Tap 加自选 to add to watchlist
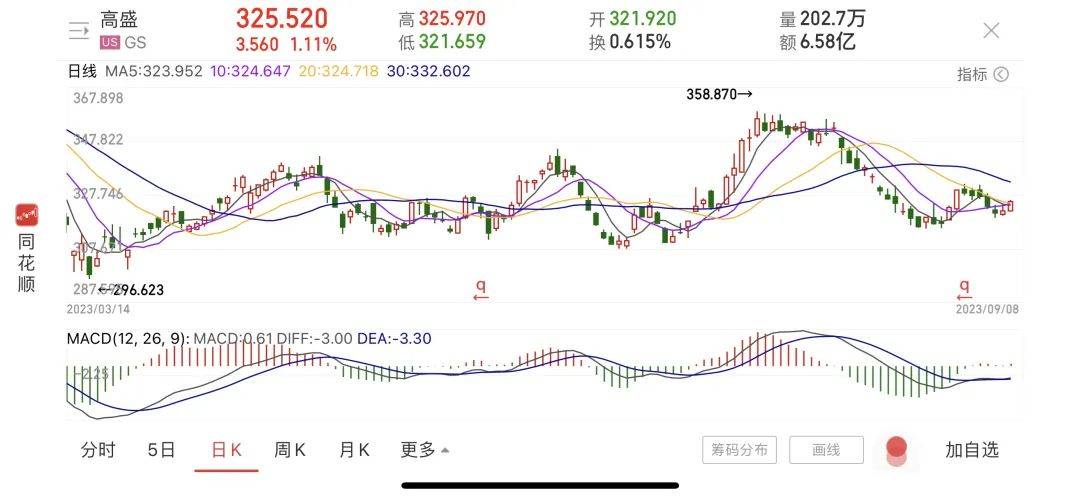1080x499 pixels. pyautogui.click(x=971, y=450)
